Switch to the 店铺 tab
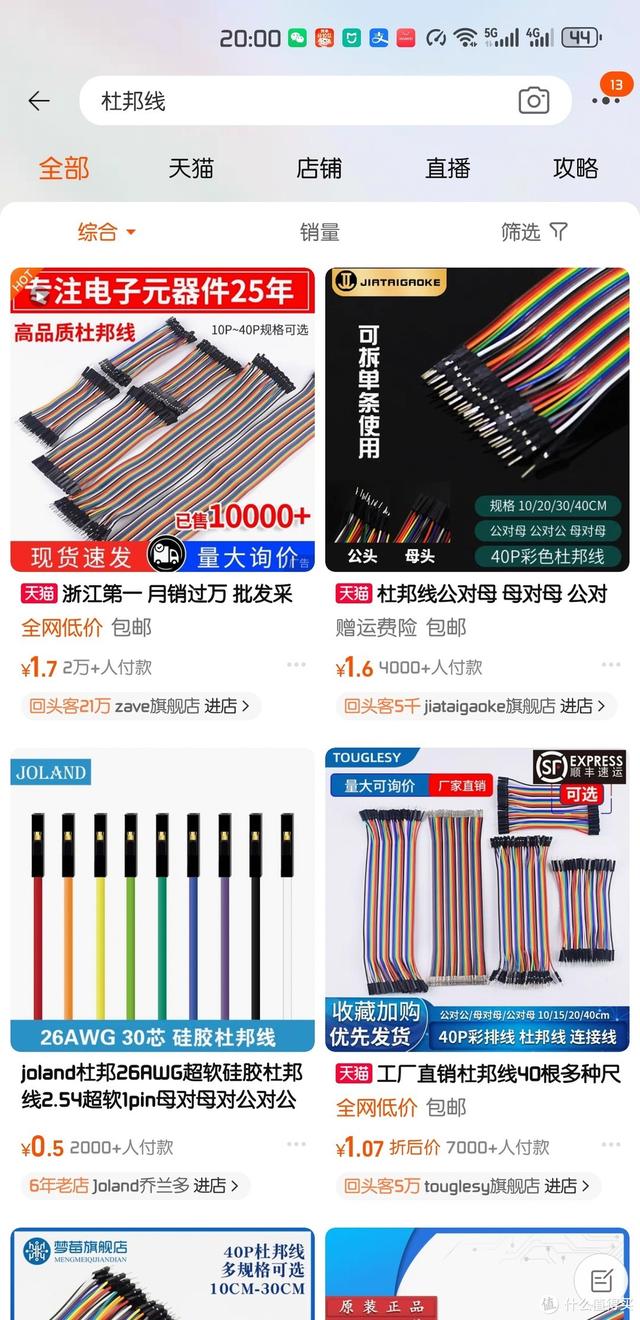Viewport: 640px width, 1320px height. [x=319, y=168]
